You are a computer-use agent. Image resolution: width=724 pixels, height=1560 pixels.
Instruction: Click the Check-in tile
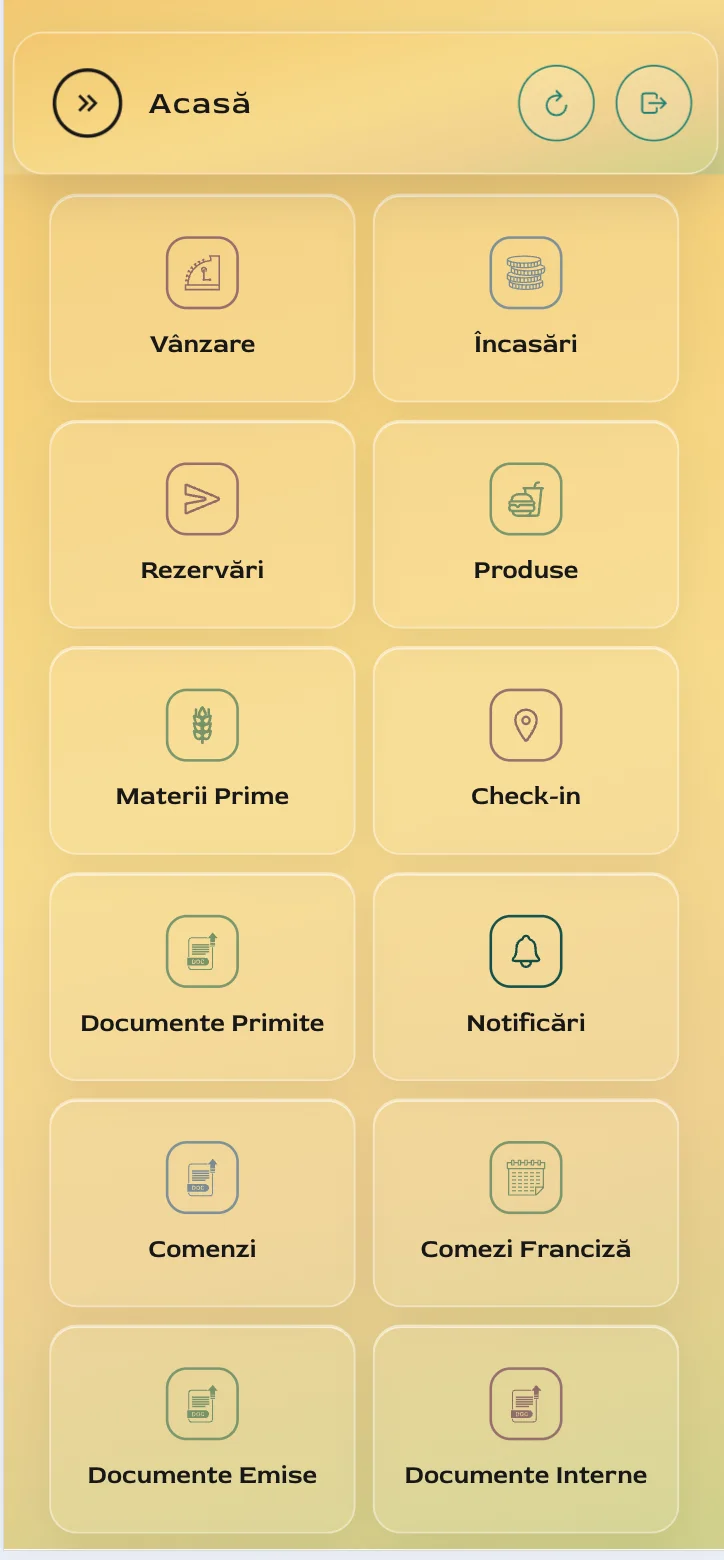pyautogui.click(x=526, y=751)
